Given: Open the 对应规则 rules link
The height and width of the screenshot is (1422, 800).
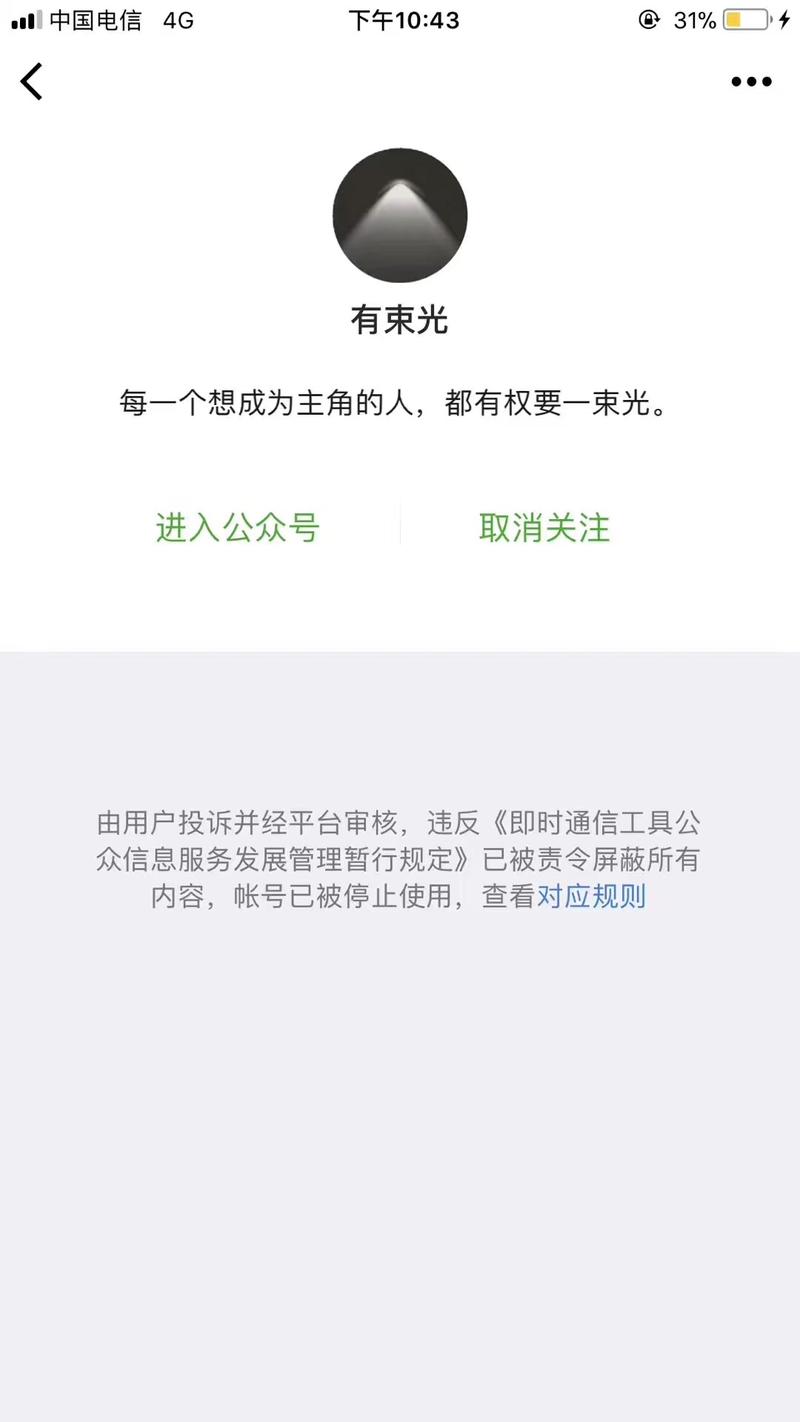Looking at the screenshot, I should [x=593, y=897].
